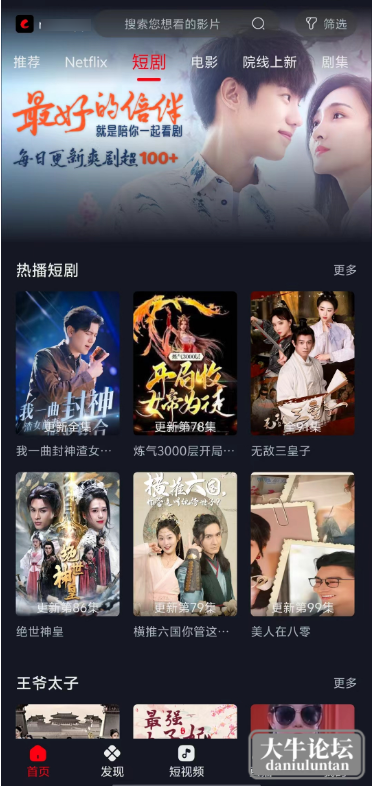The image size is (372, 786).
Task: Go to the 首页 bottom tab
Action: click(38, 761)
